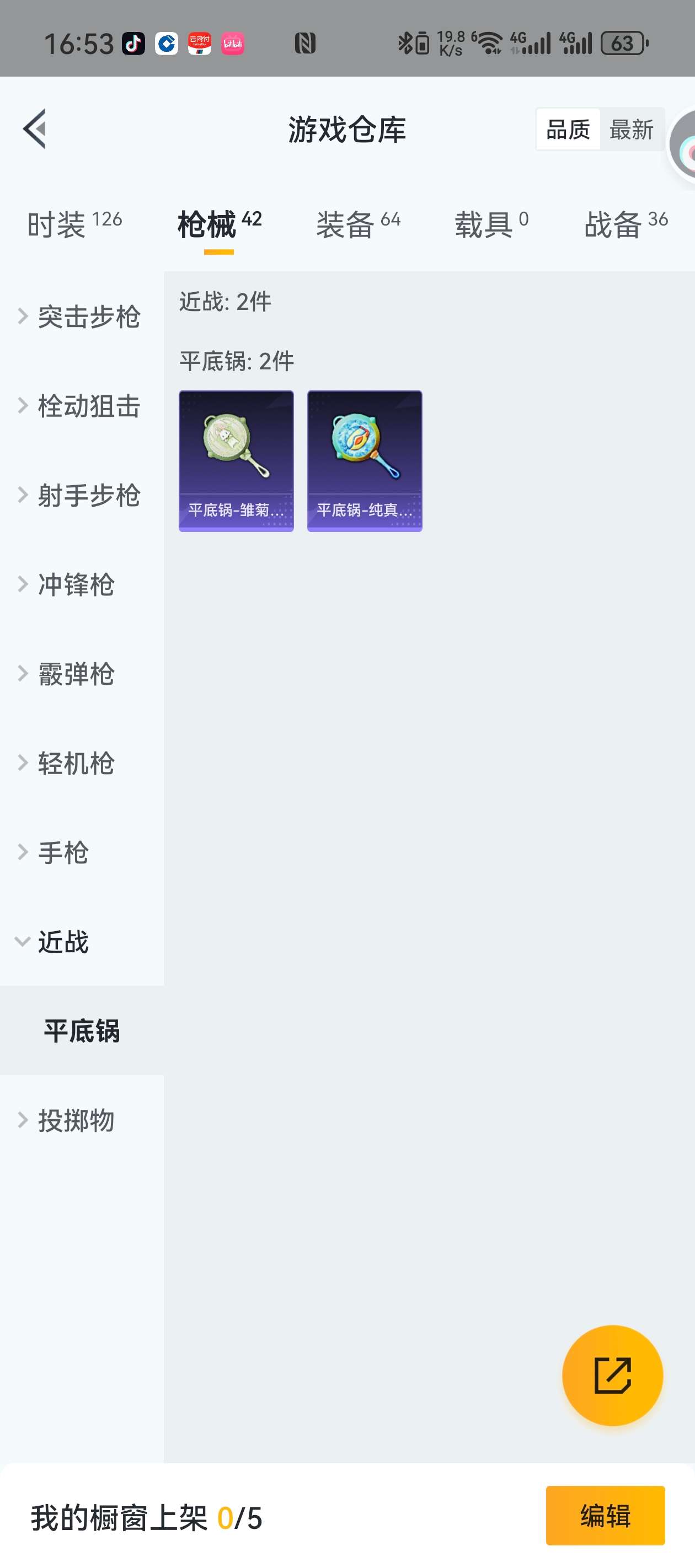Expand the 手枪 category

(63, 852)
